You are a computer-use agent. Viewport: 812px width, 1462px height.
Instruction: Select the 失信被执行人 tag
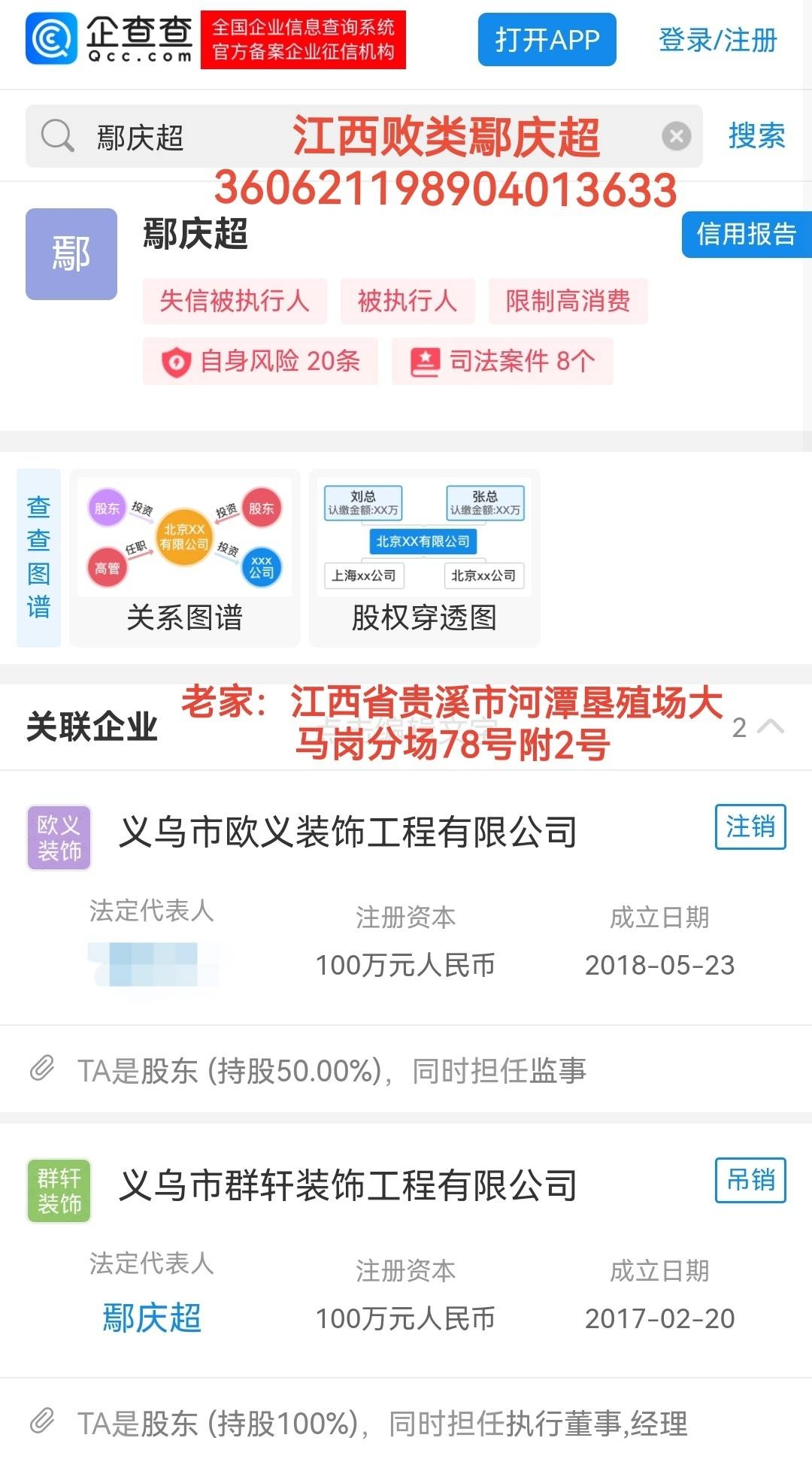click(x=235, y=301)
